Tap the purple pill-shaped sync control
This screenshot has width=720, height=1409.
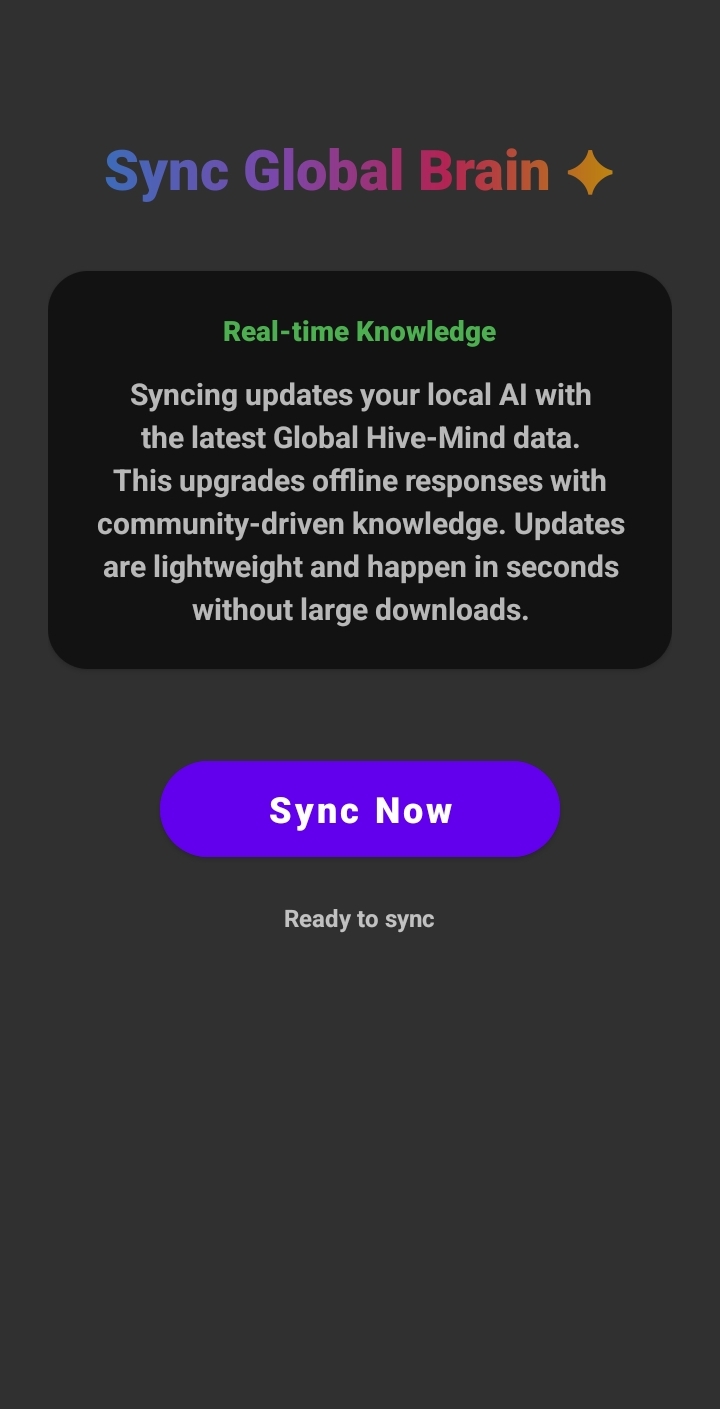click(360, 810)
